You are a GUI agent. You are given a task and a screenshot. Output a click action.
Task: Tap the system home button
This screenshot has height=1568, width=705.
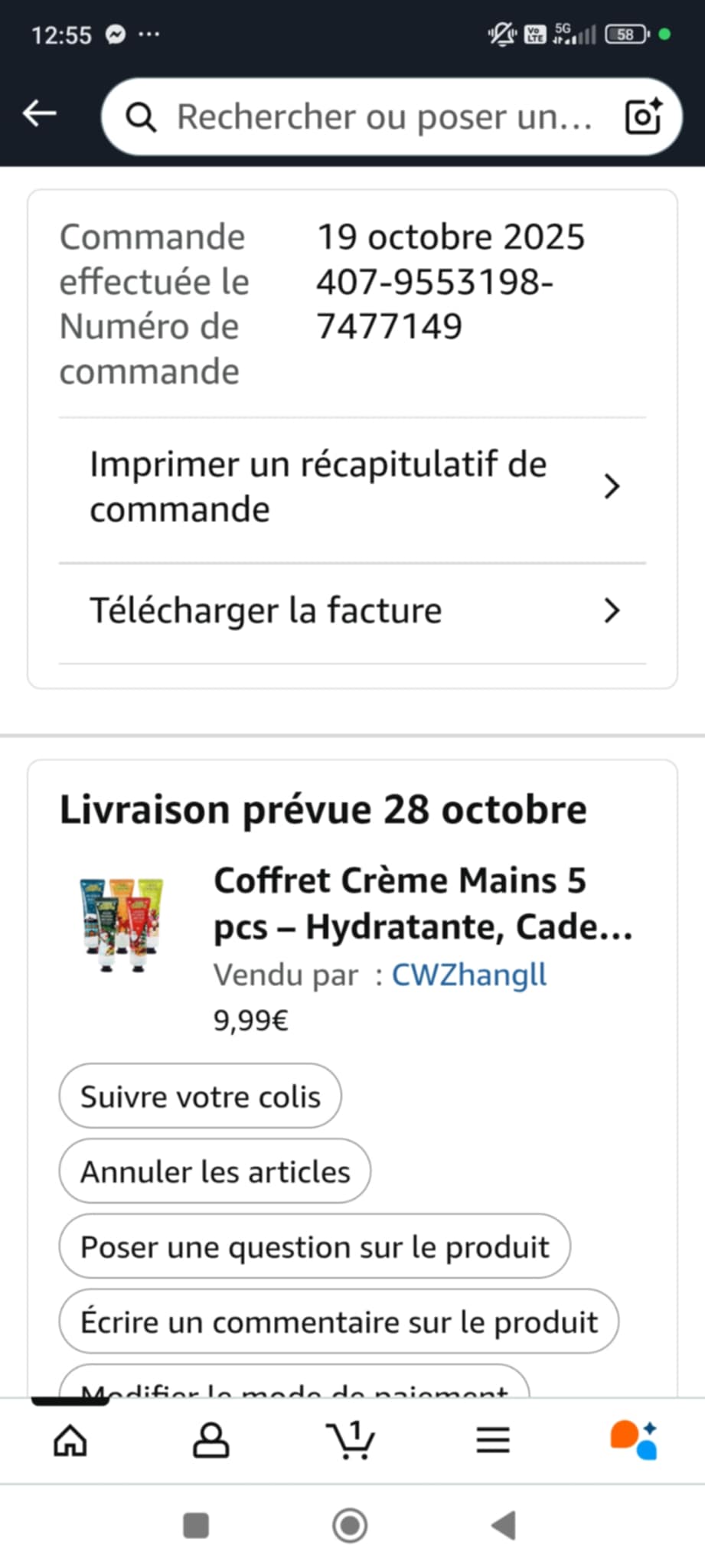coord(350,1525)
